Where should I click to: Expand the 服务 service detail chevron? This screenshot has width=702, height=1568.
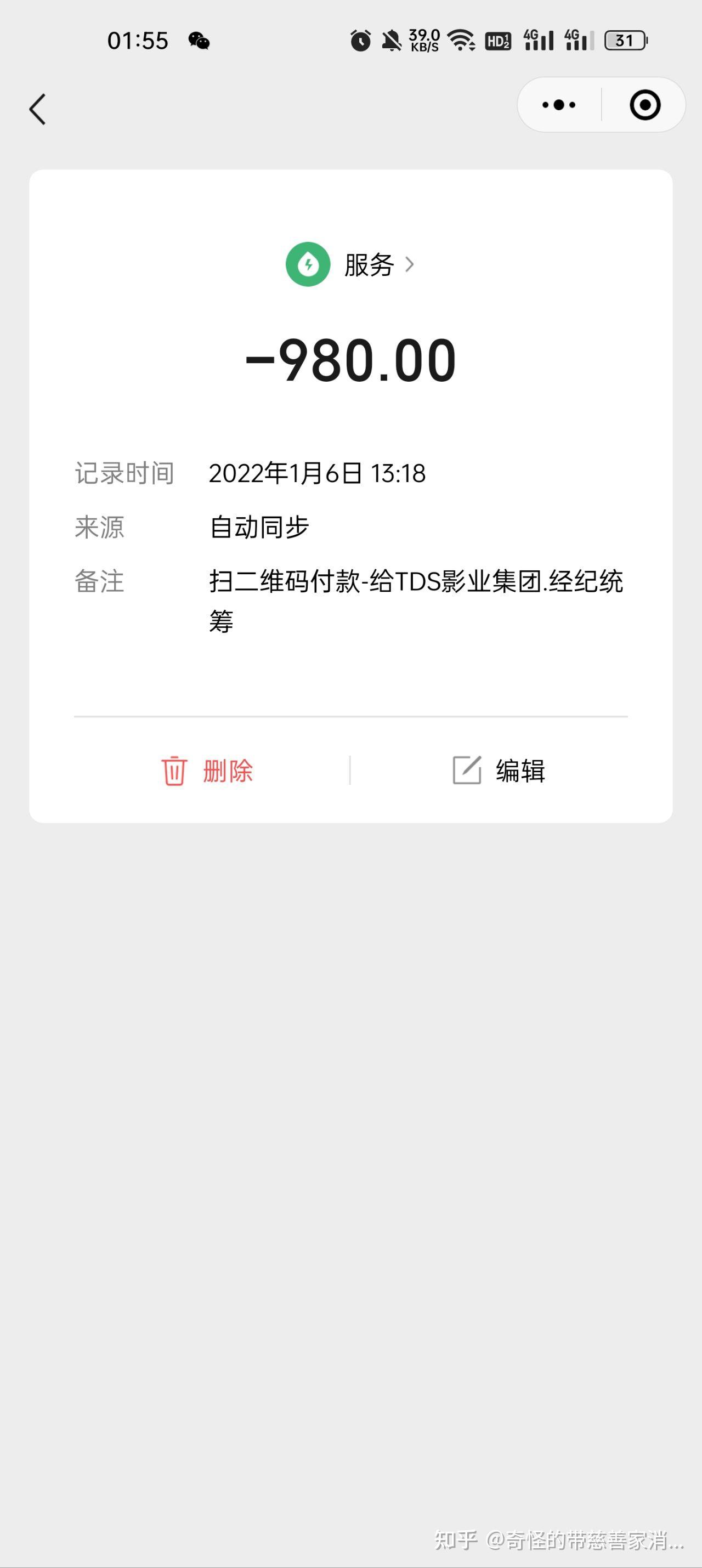point(411,264)
